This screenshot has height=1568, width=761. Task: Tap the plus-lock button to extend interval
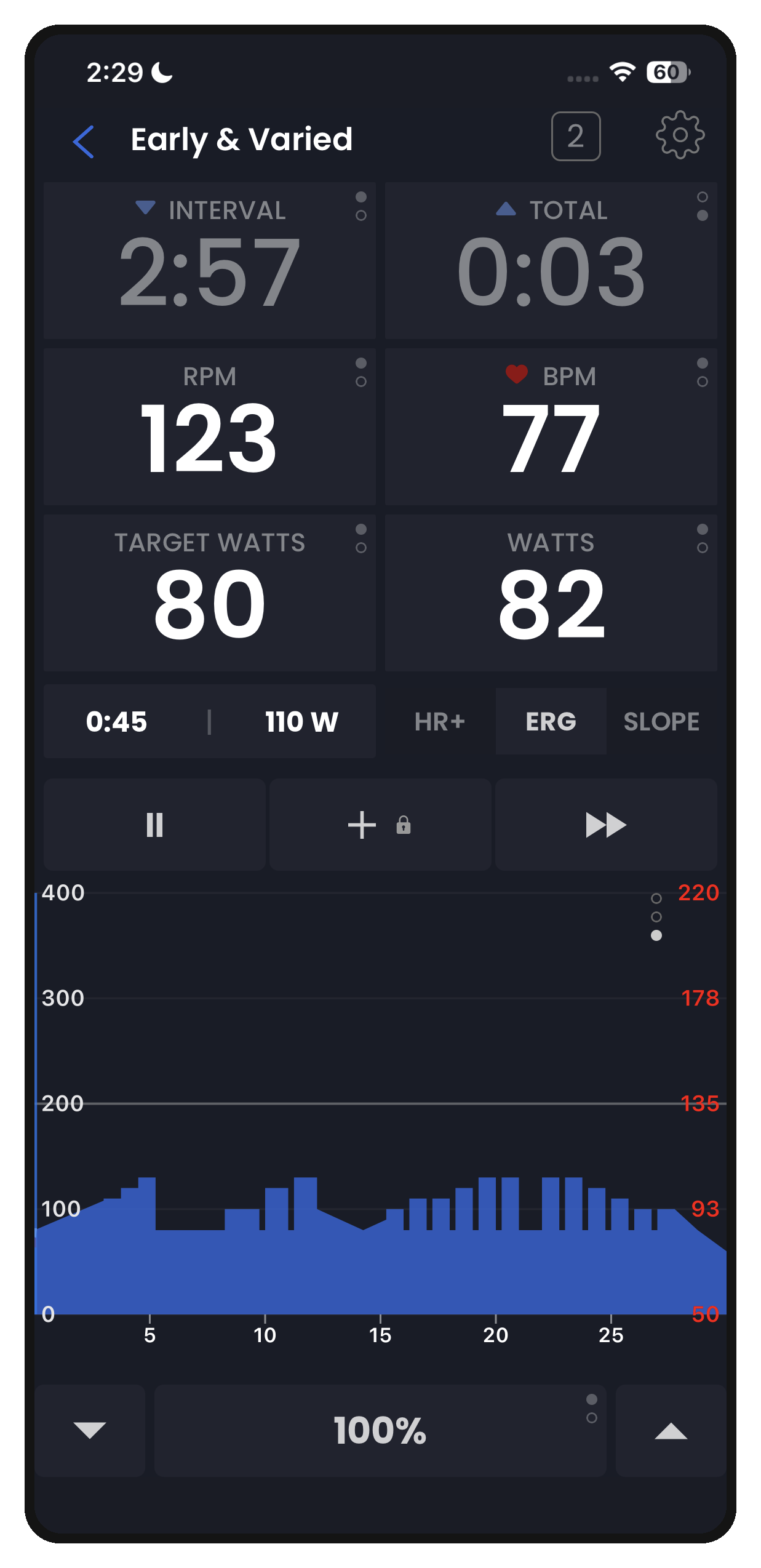(x=379, y=825)
